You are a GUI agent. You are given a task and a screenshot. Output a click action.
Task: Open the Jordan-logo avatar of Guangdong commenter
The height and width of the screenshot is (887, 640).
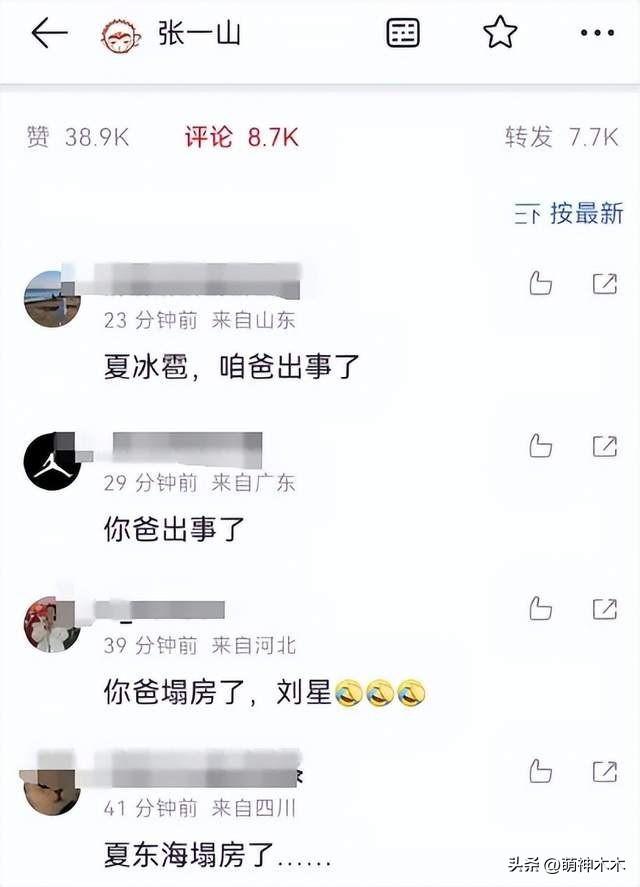(52, 461)
